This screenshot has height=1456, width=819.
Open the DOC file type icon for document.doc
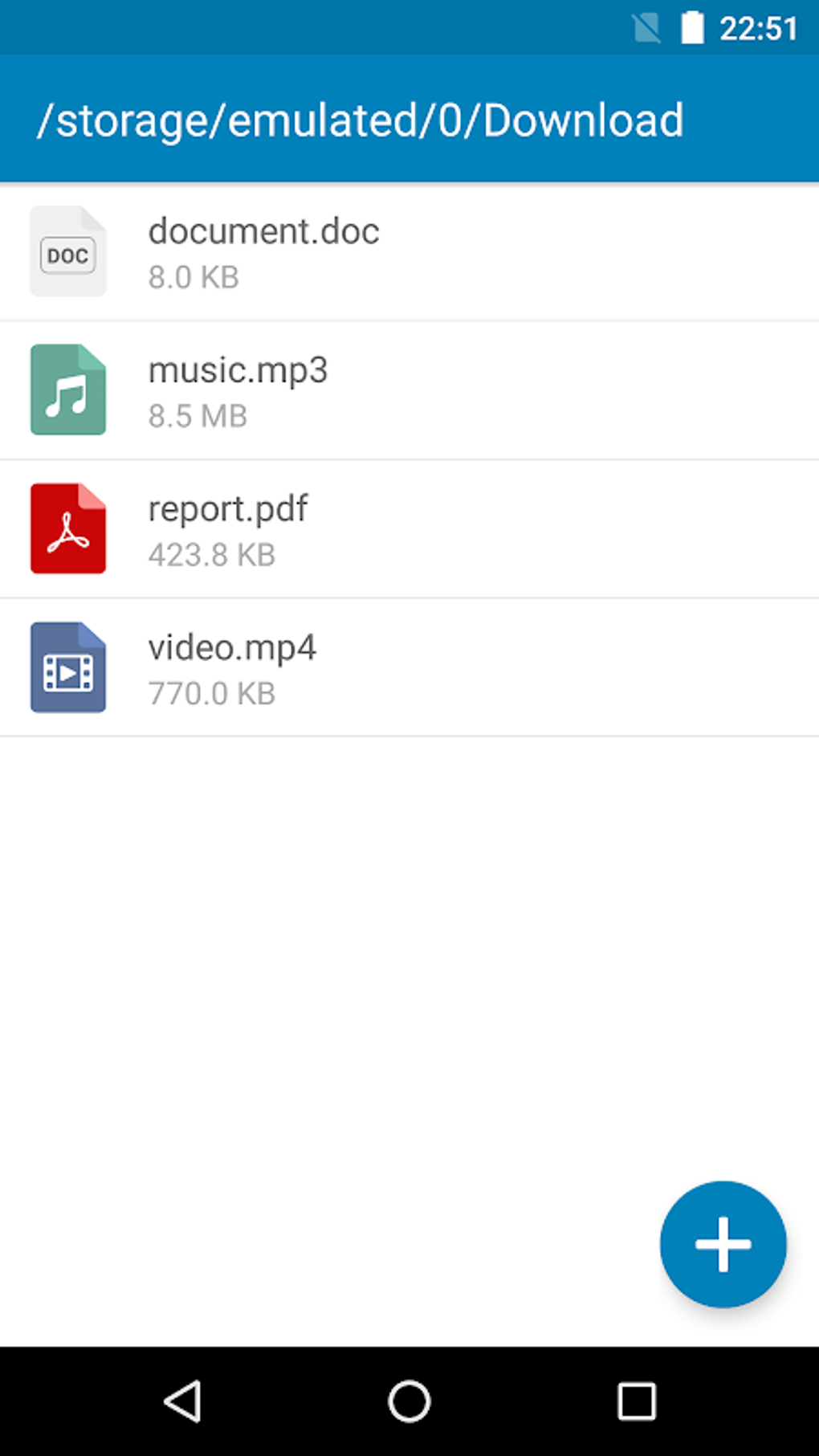(x=67, y=251)
